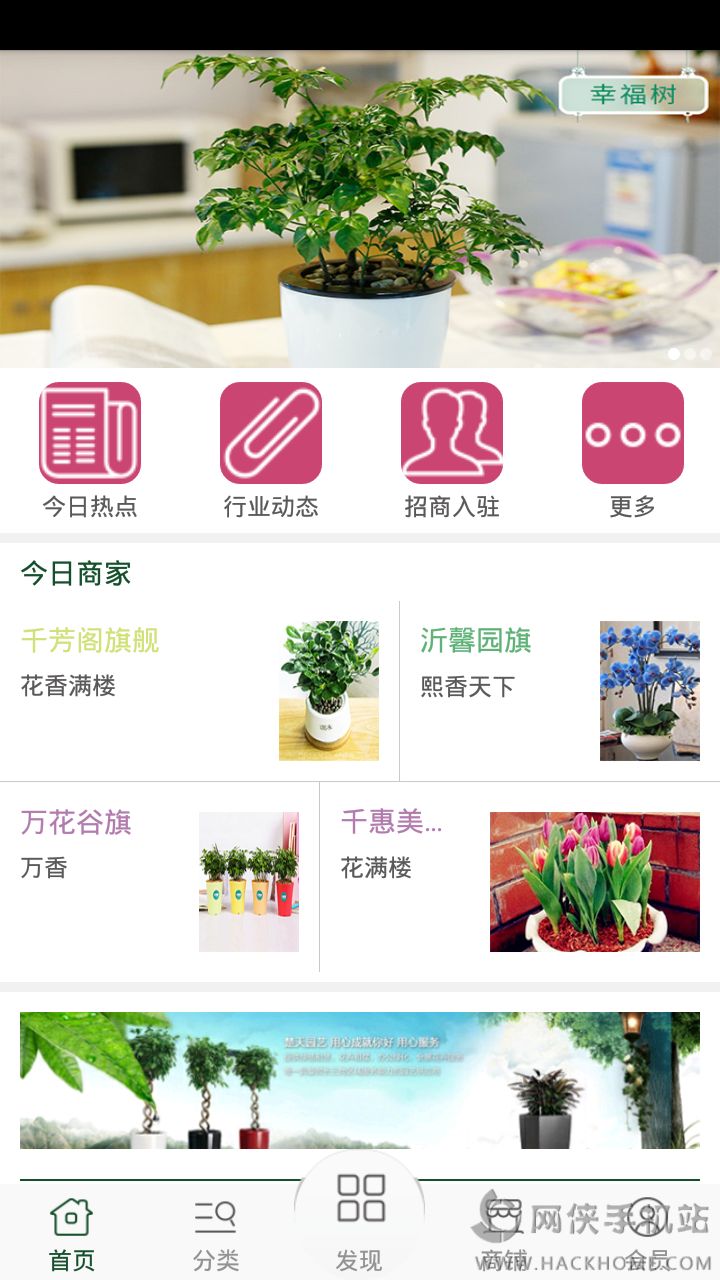This screenshot has width=720, height=1280.
Task: Open the 幸福树 top banner
Action: (360, 210)
